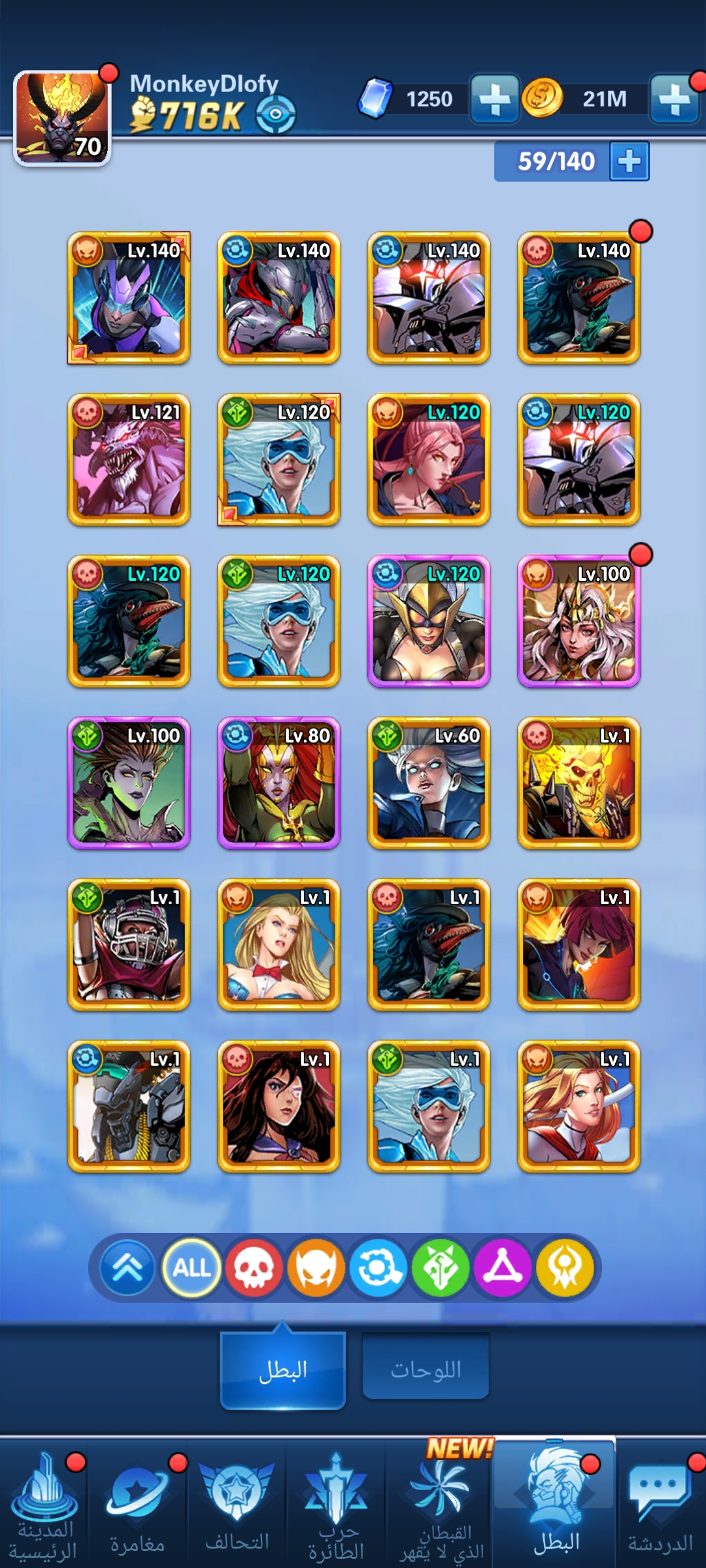The width and height of the screenshot is (706, 1568).
Task: Open the مغامرة adventure section
Action: pos(138,1506)
